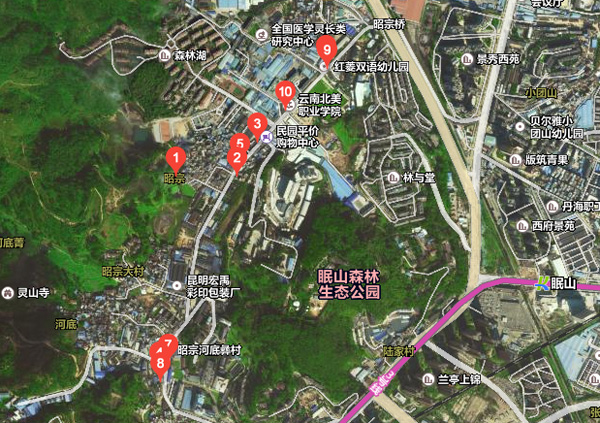Viewport: 600px width, 423px height.
Task: Select pin number 7 by 昭宗河底彝村
Action: (x=170, y=342)
